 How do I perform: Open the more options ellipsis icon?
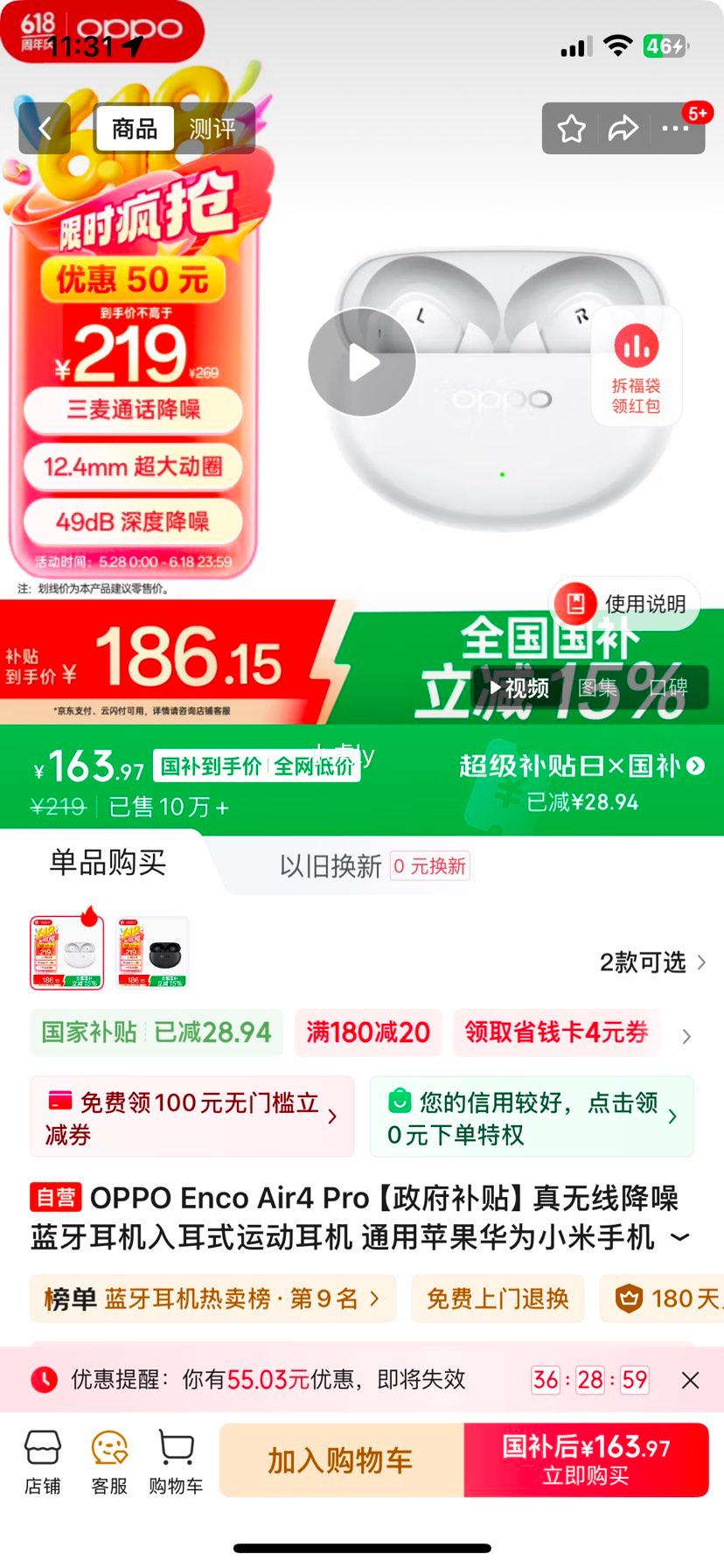675,128
